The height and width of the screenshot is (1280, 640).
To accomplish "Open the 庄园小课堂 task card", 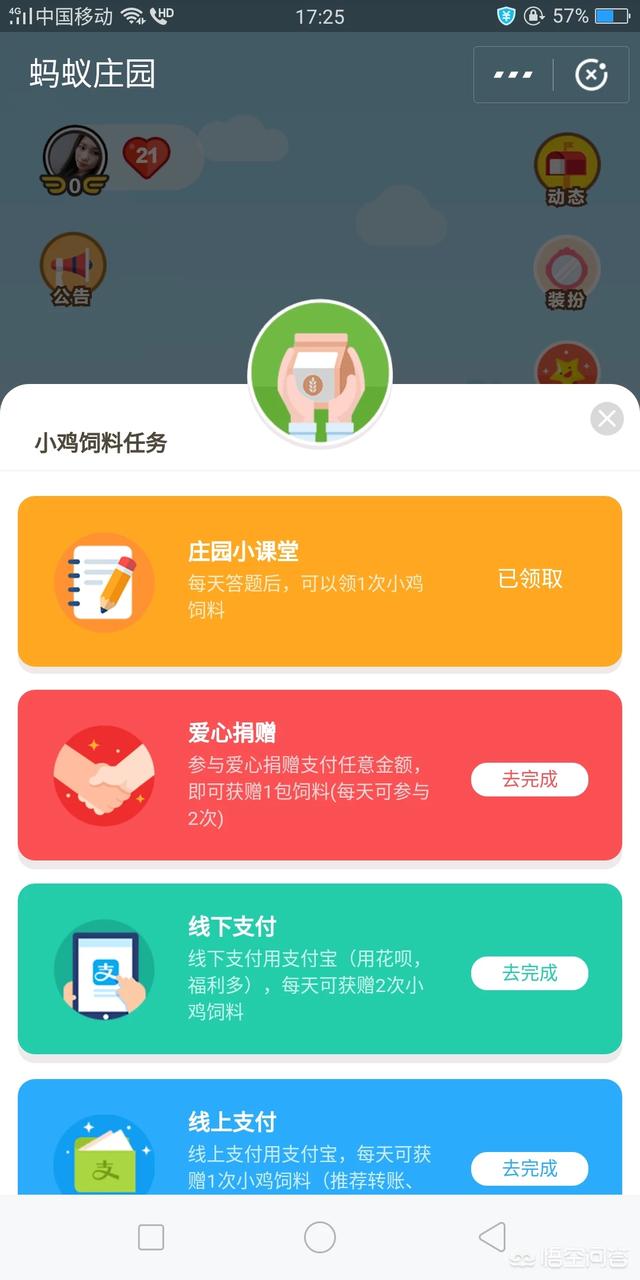I will click(320, 581).
